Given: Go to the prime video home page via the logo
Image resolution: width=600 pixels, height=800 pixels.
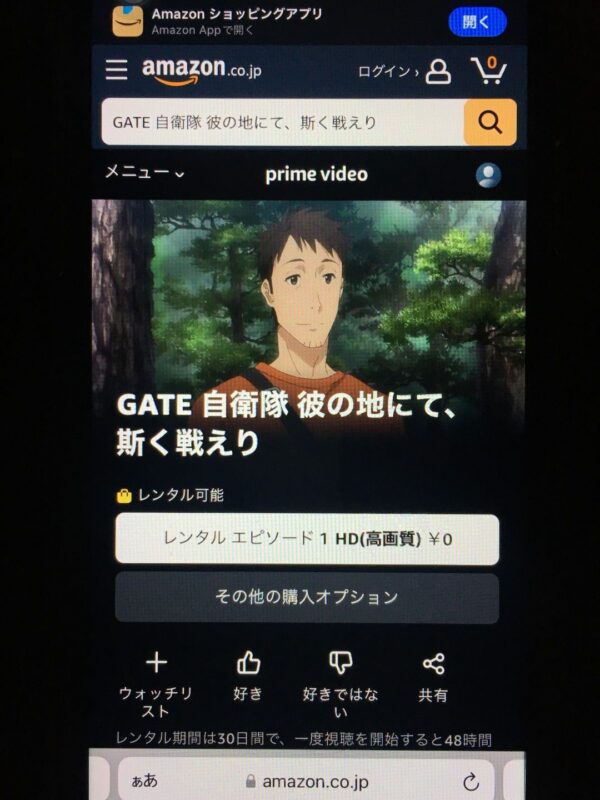Looking at the screenshot, I should point(316,174).
